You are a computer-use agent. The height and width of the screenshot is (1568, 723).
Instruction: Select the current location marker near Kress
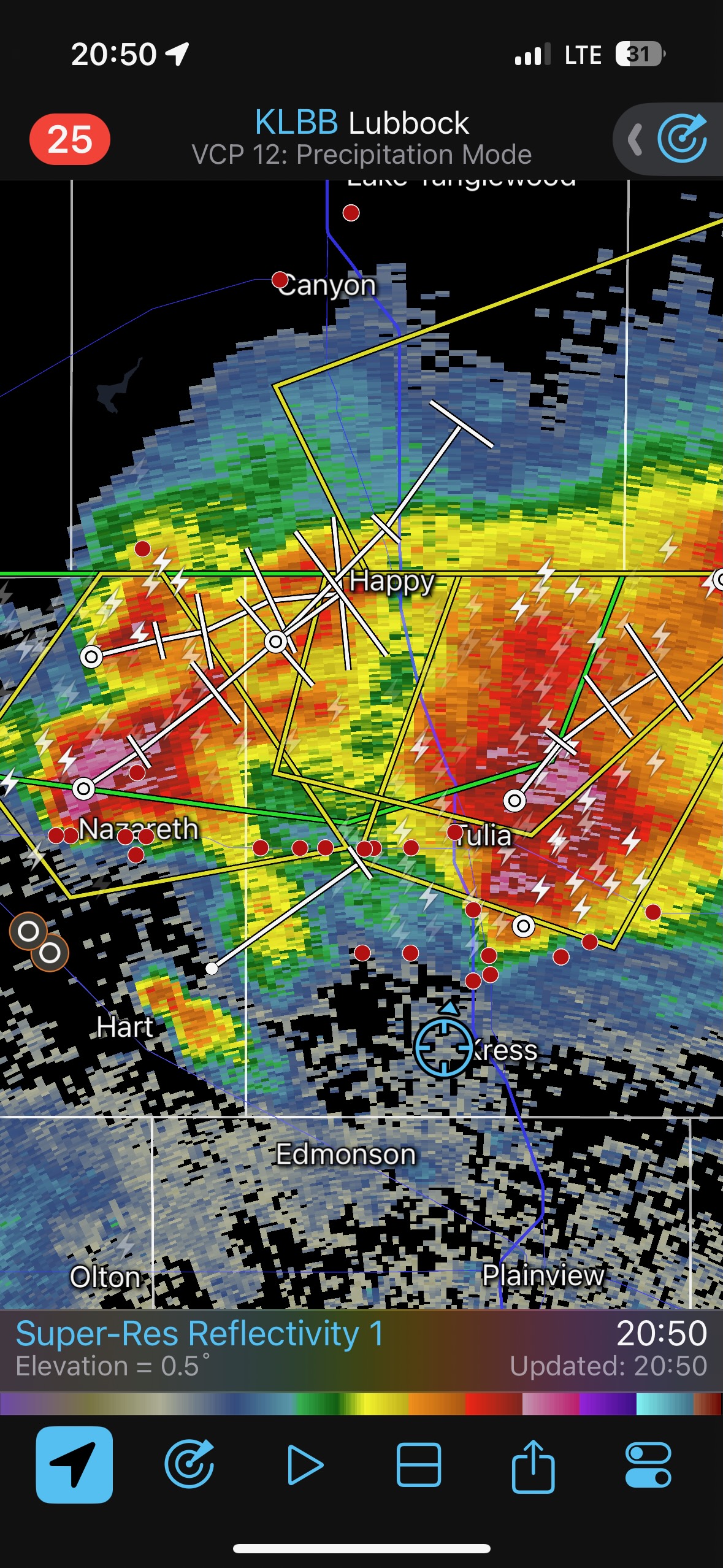pos(444,1048)
